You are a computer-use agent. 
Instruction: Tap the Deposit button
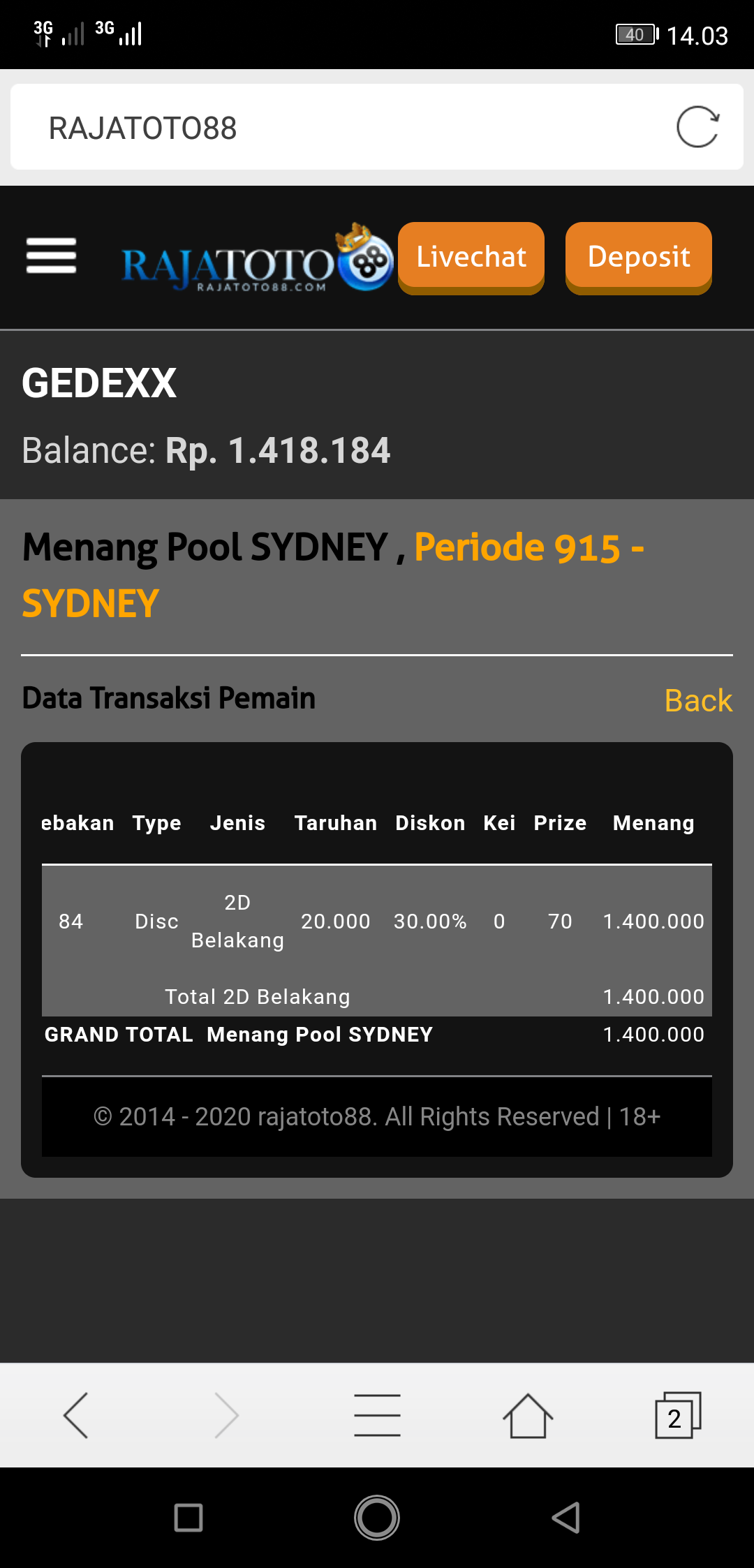click(639, 257)
